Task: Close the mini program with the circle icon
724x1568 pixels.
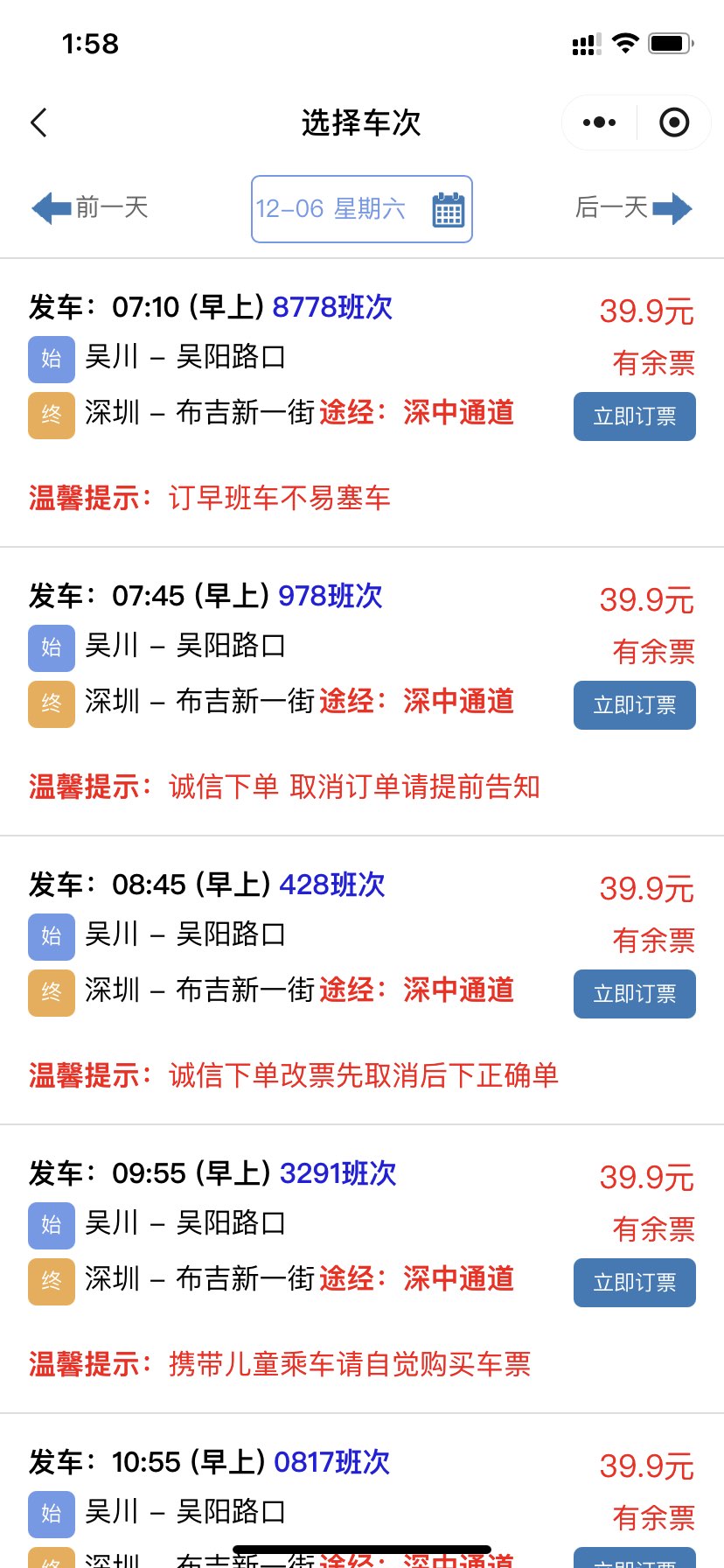Action: [x=673, y=122]
